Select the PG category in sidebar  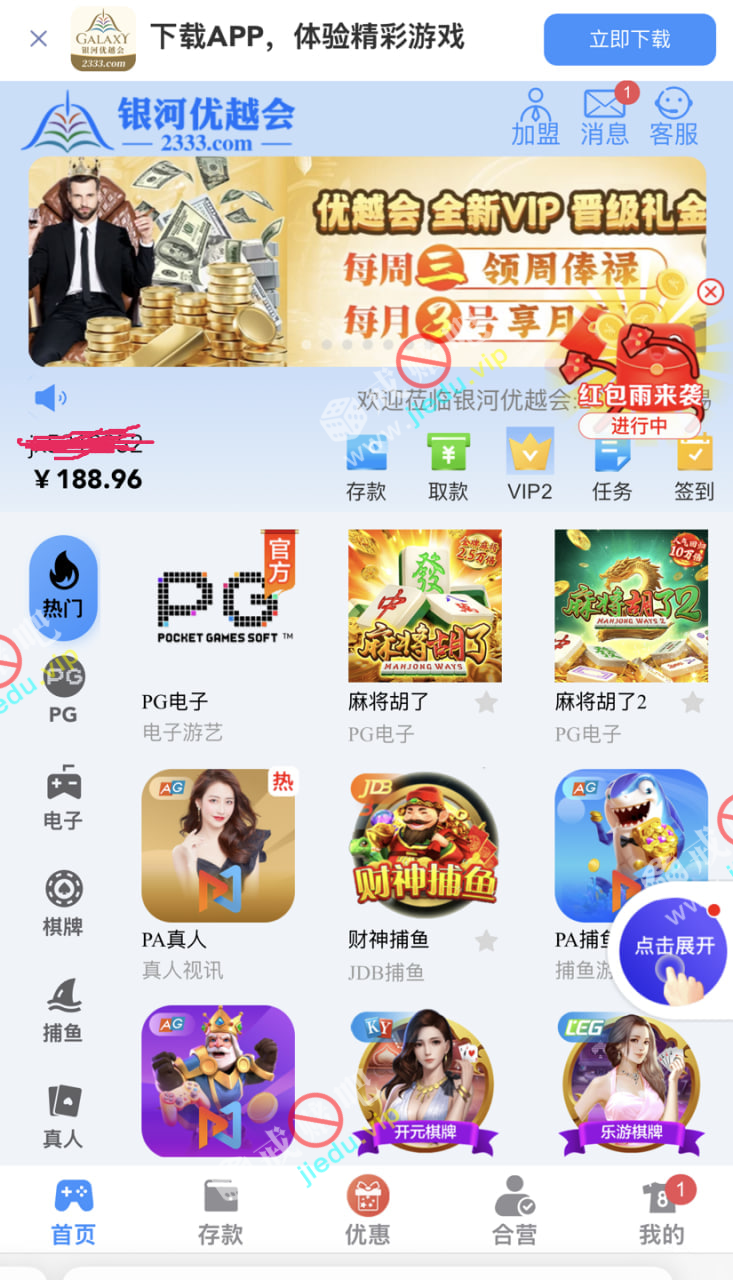click(x=63, y=690)
